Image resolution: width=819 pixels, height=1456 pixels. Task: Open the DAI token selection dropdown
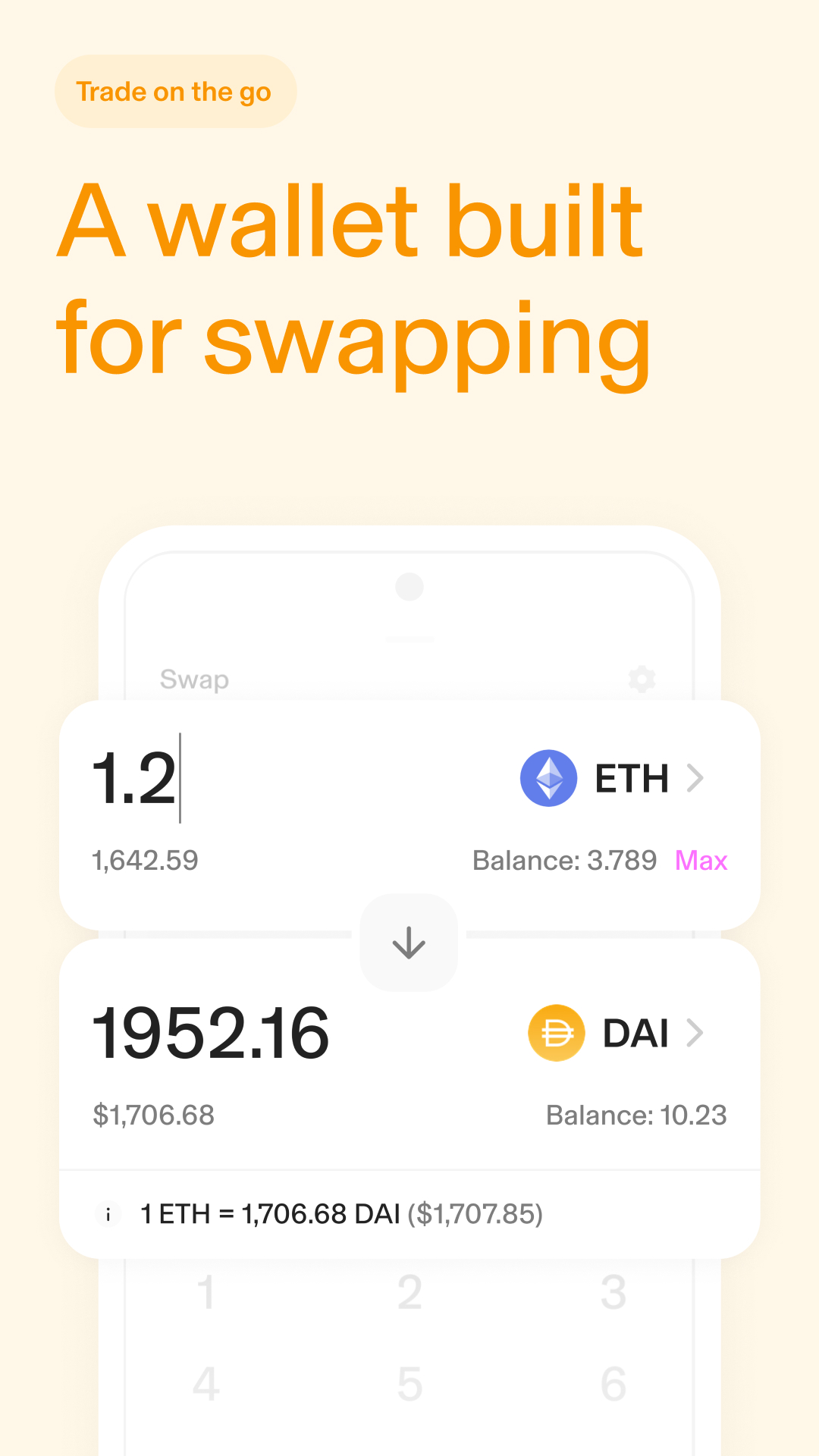695,1032
